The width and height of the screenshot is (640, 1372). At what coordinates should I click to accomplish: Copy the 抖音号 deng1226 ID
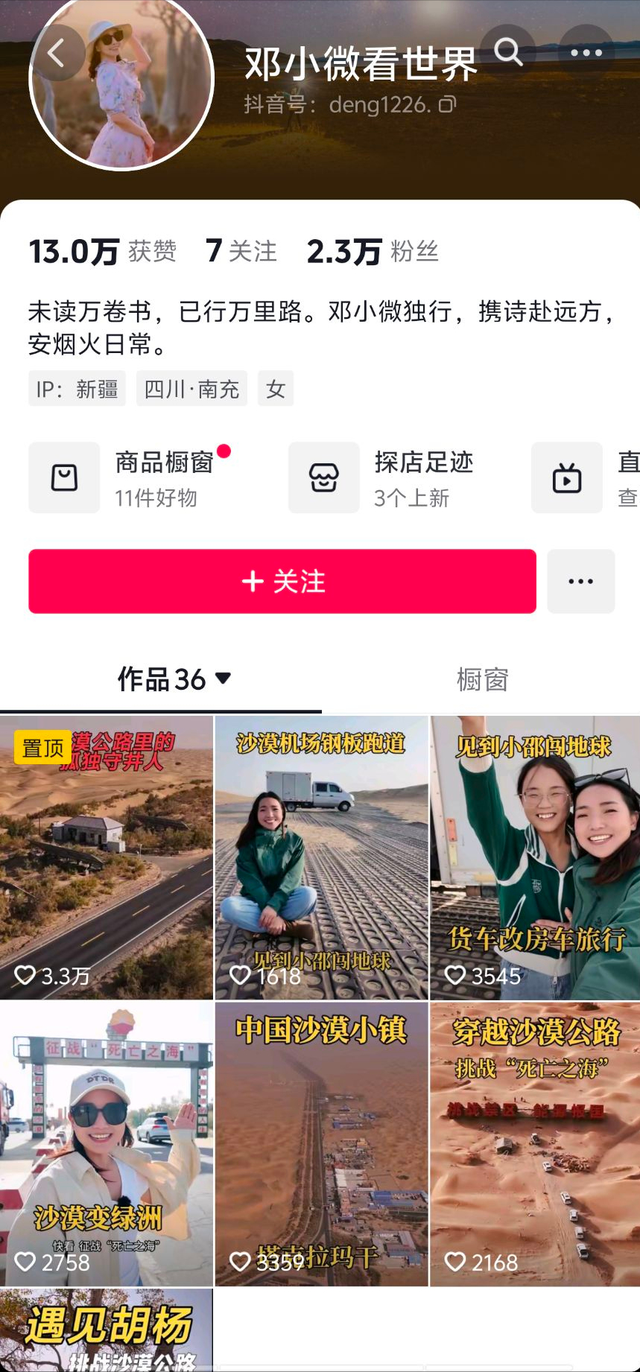pyautogui.click(x=448, y=104)
